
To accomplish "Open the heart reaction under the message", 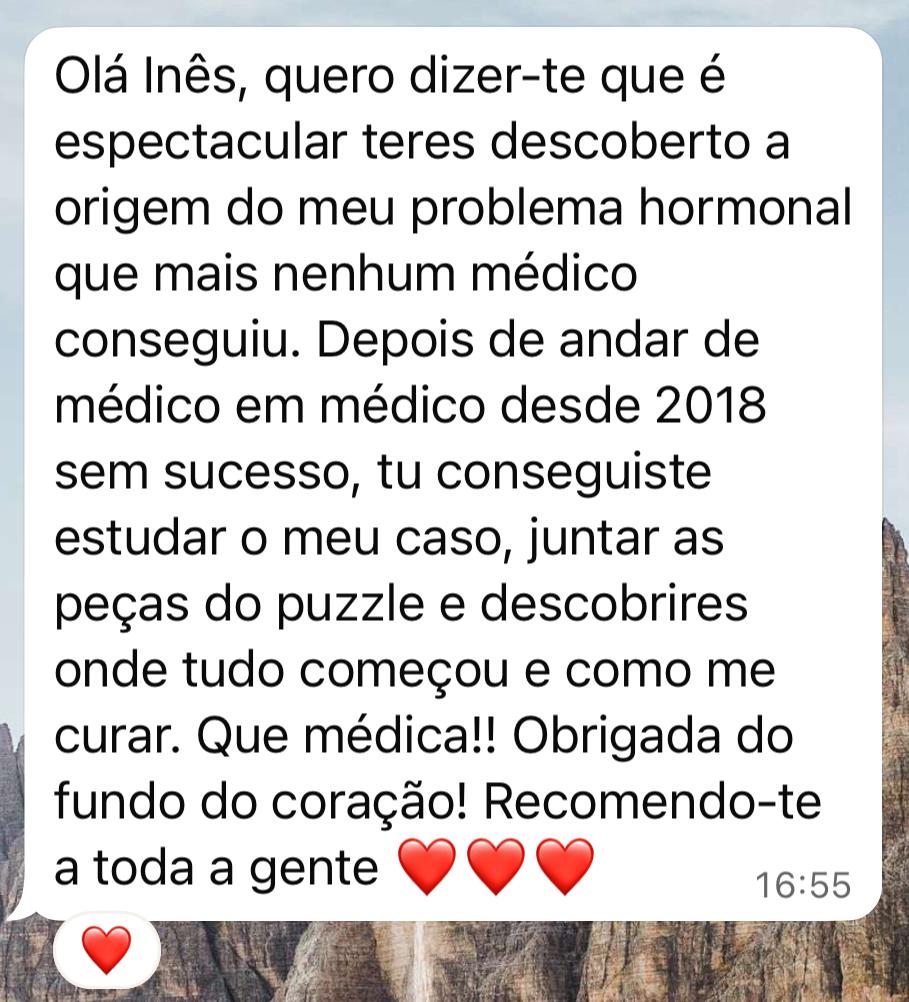I will tap(106, 949).
